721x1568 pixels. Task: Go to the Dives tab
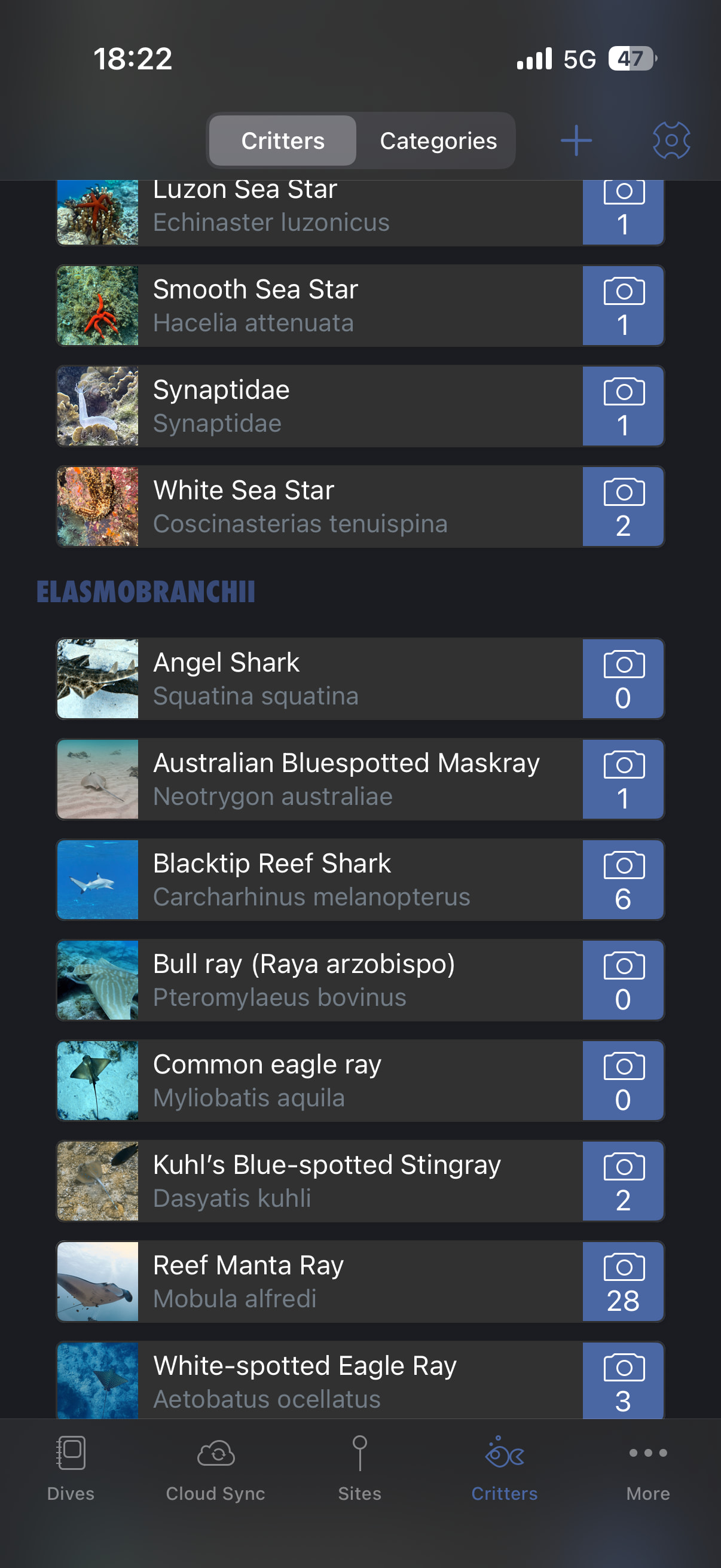(x=71, y=1468)
